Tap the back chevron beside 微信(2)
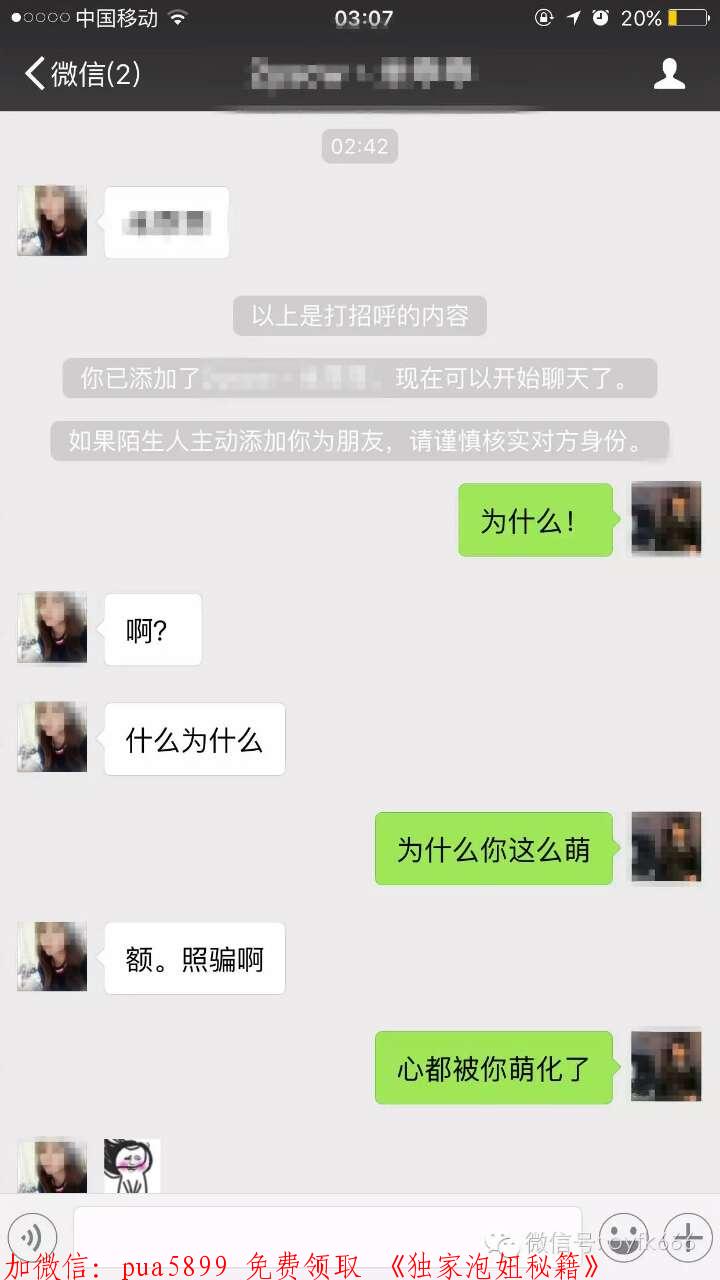Image resolution: width=720 pixels, height=1280 pixels. [31, 73]
